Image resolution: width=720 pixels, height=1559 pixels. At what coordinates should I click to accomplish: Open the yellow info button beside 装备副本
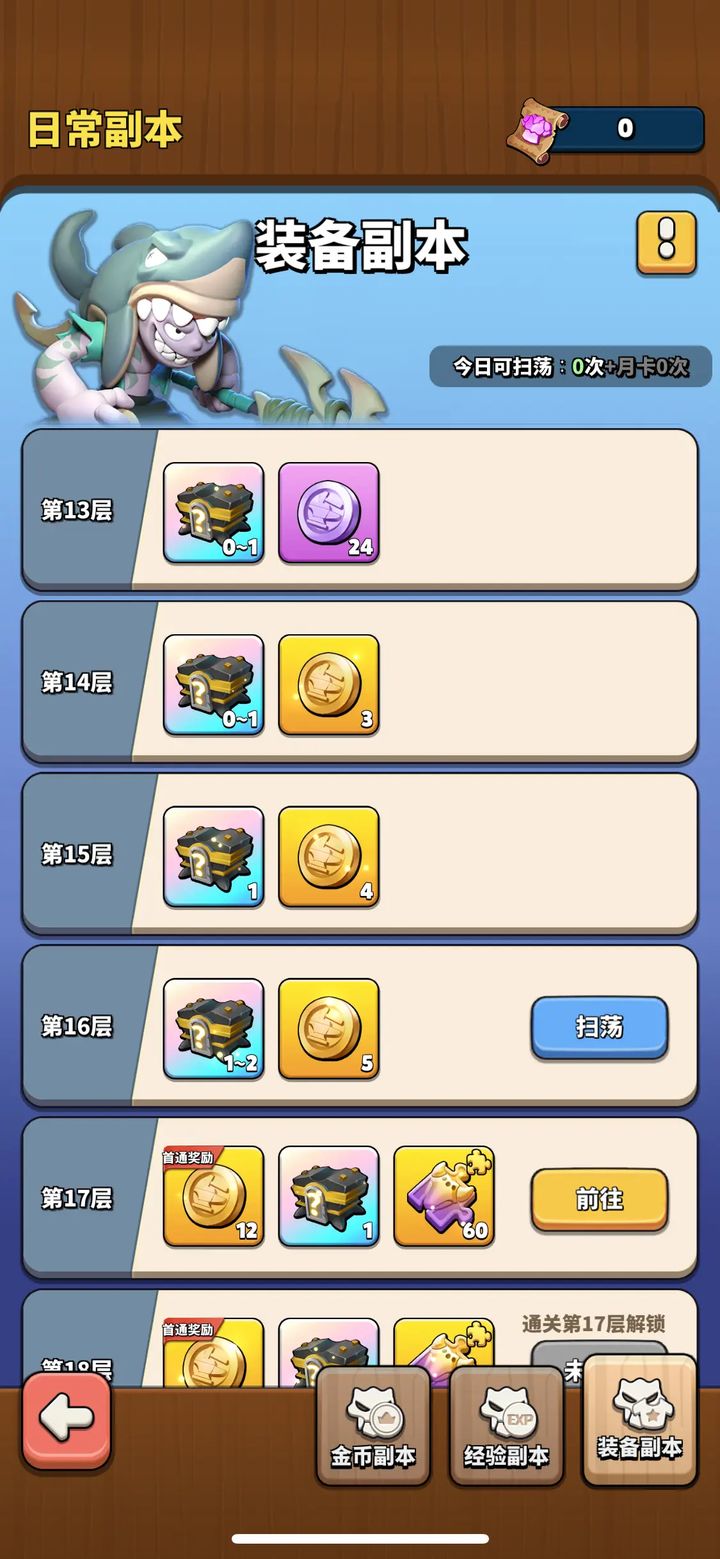(666, 242)
